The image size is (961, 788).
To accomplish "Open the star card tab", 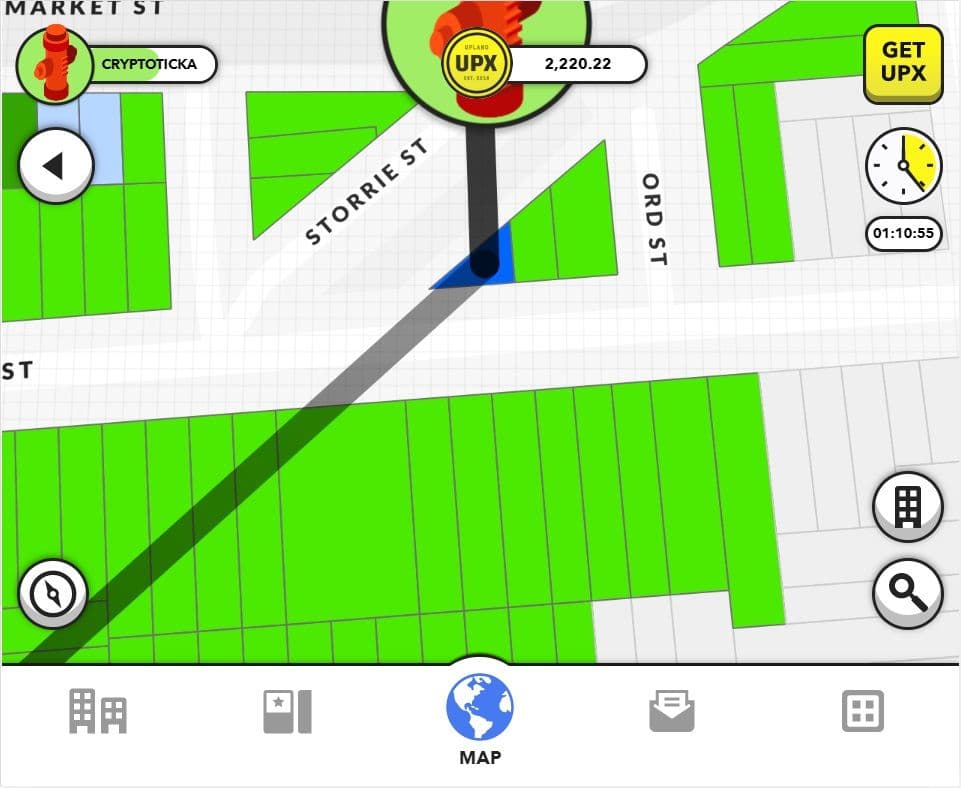I will click(x=288, y=712).
